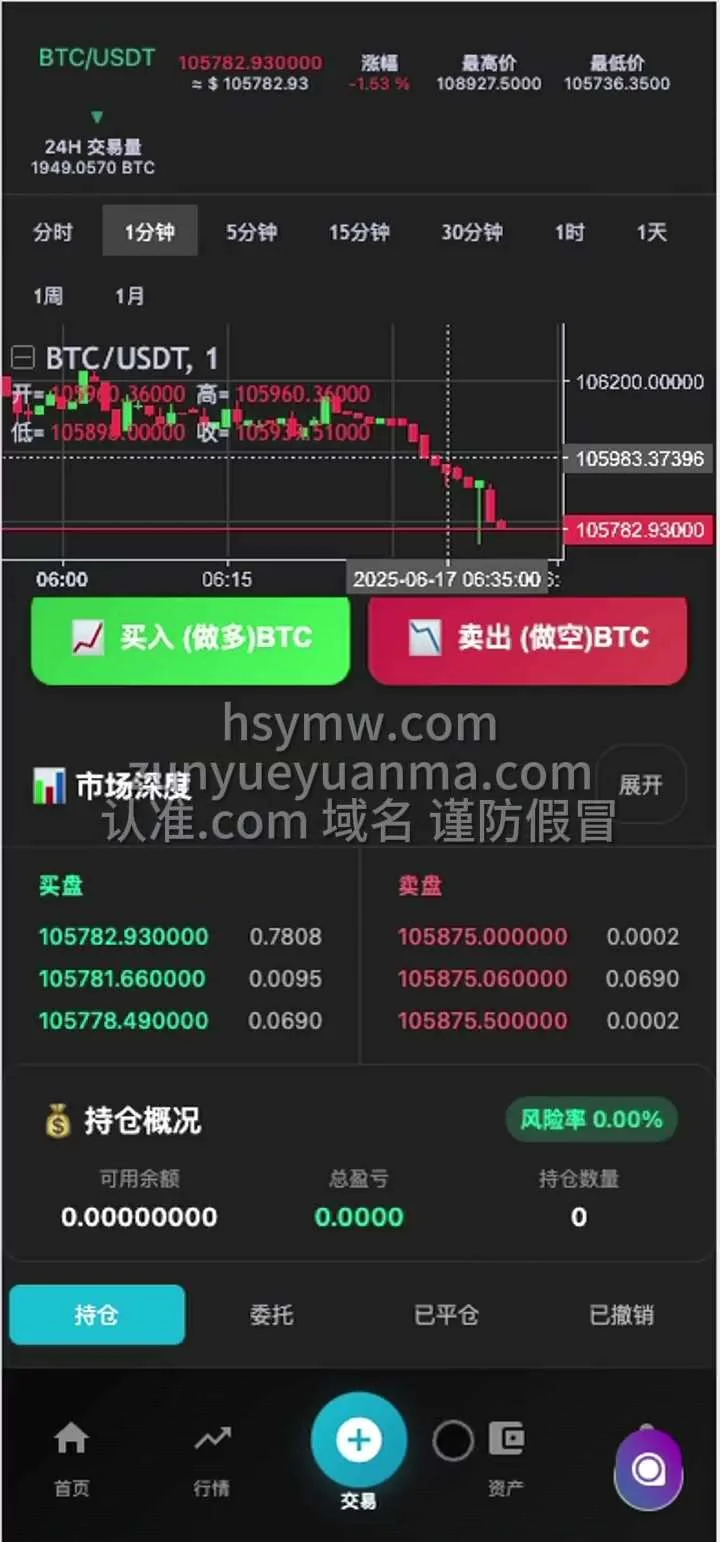Switch chart to 1时 interval
The image size is (720, 1542).
pos(570,232)
